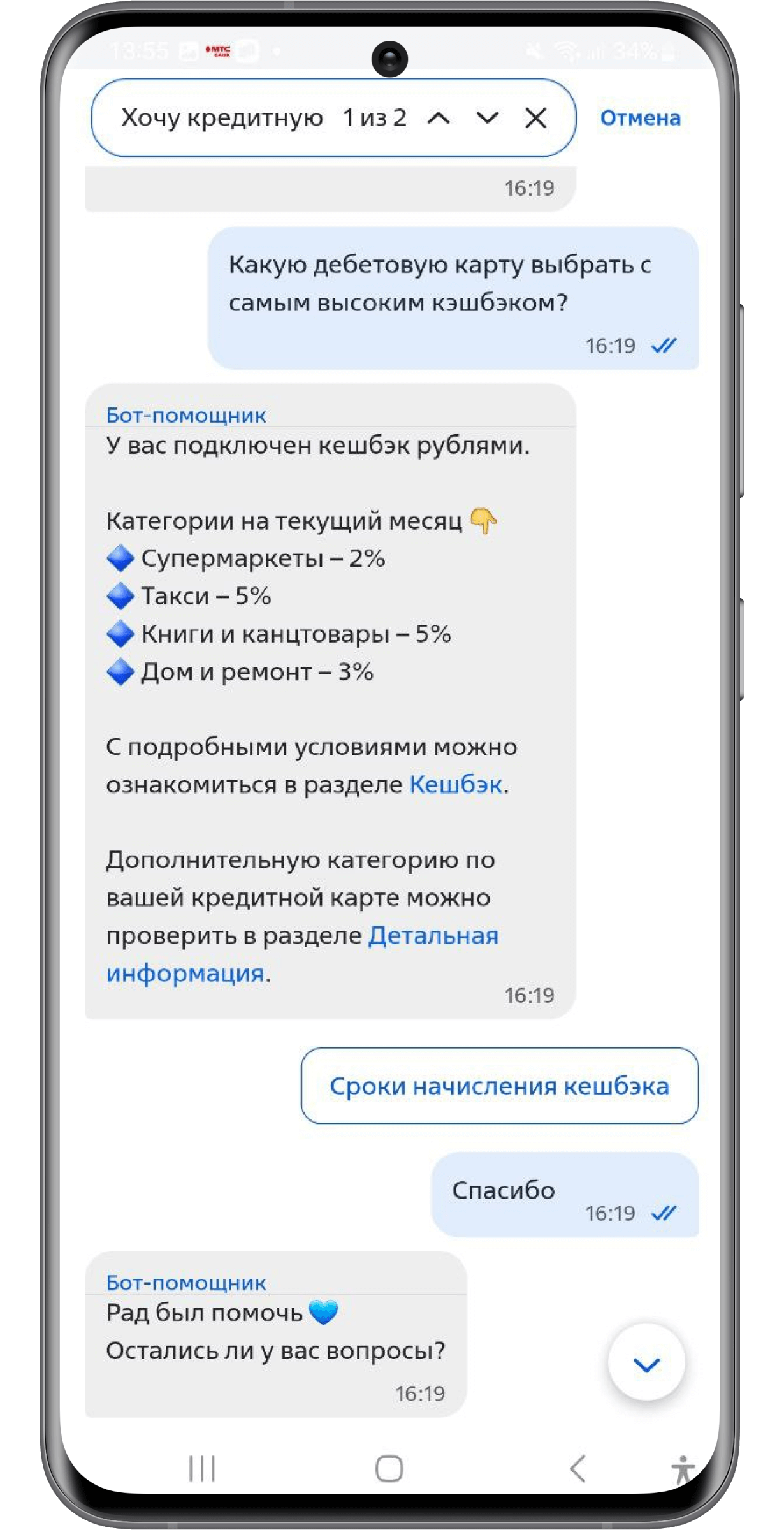Open the Детальная информация link
This screenshot has width=784, height=1530.
(x=433, y=936)
